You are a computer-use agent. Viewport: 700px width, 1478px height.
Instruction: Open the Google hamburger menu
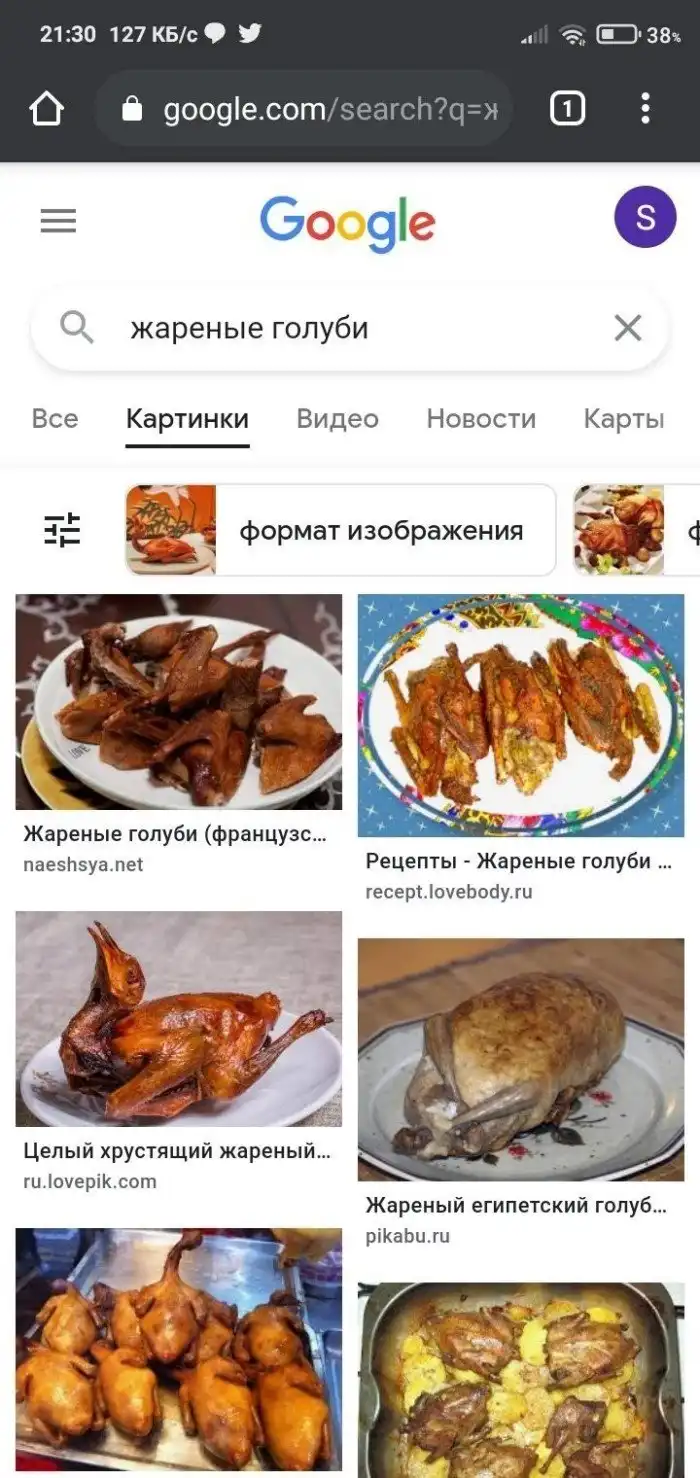pyautogui.click(x=58, y=220)
